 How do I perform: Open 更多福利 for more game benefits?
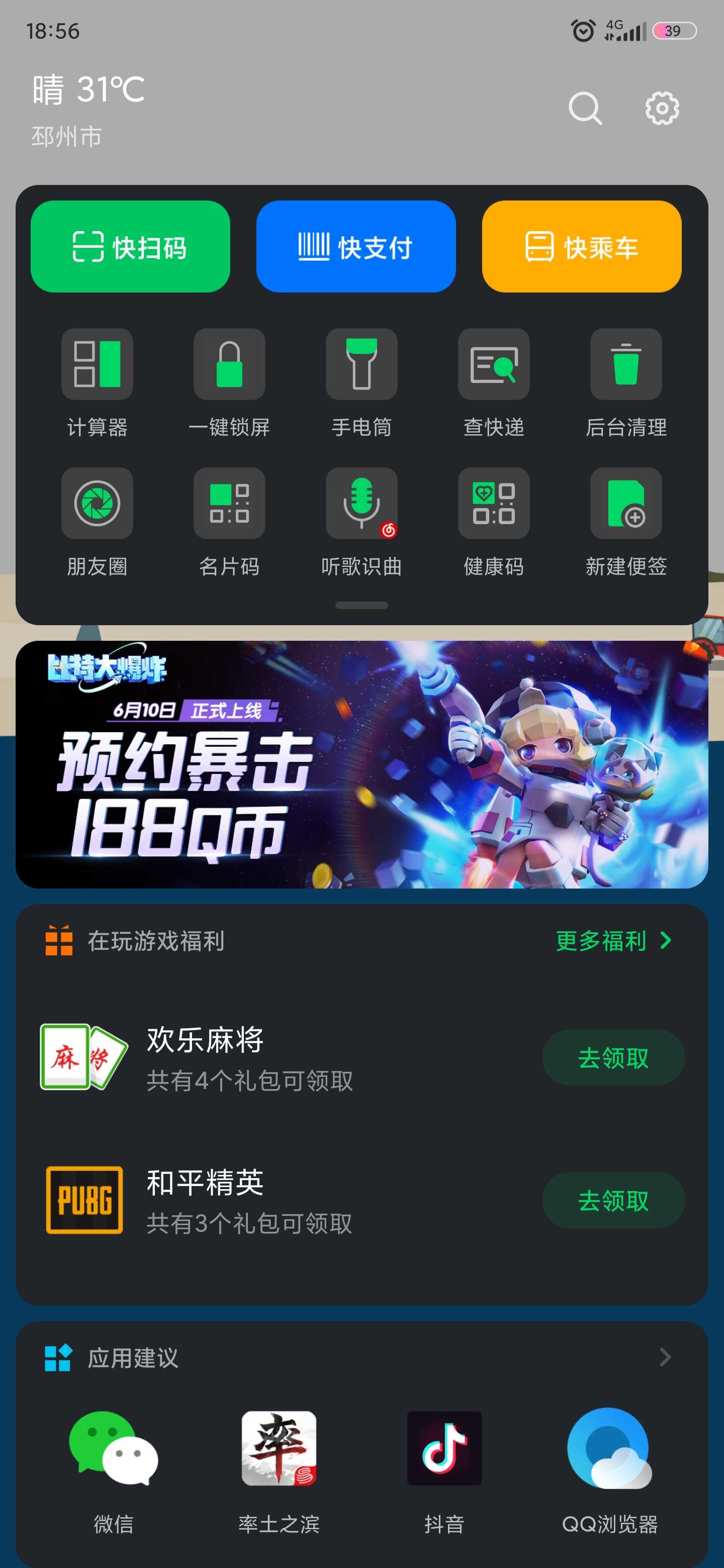click(x=612, y=940)
